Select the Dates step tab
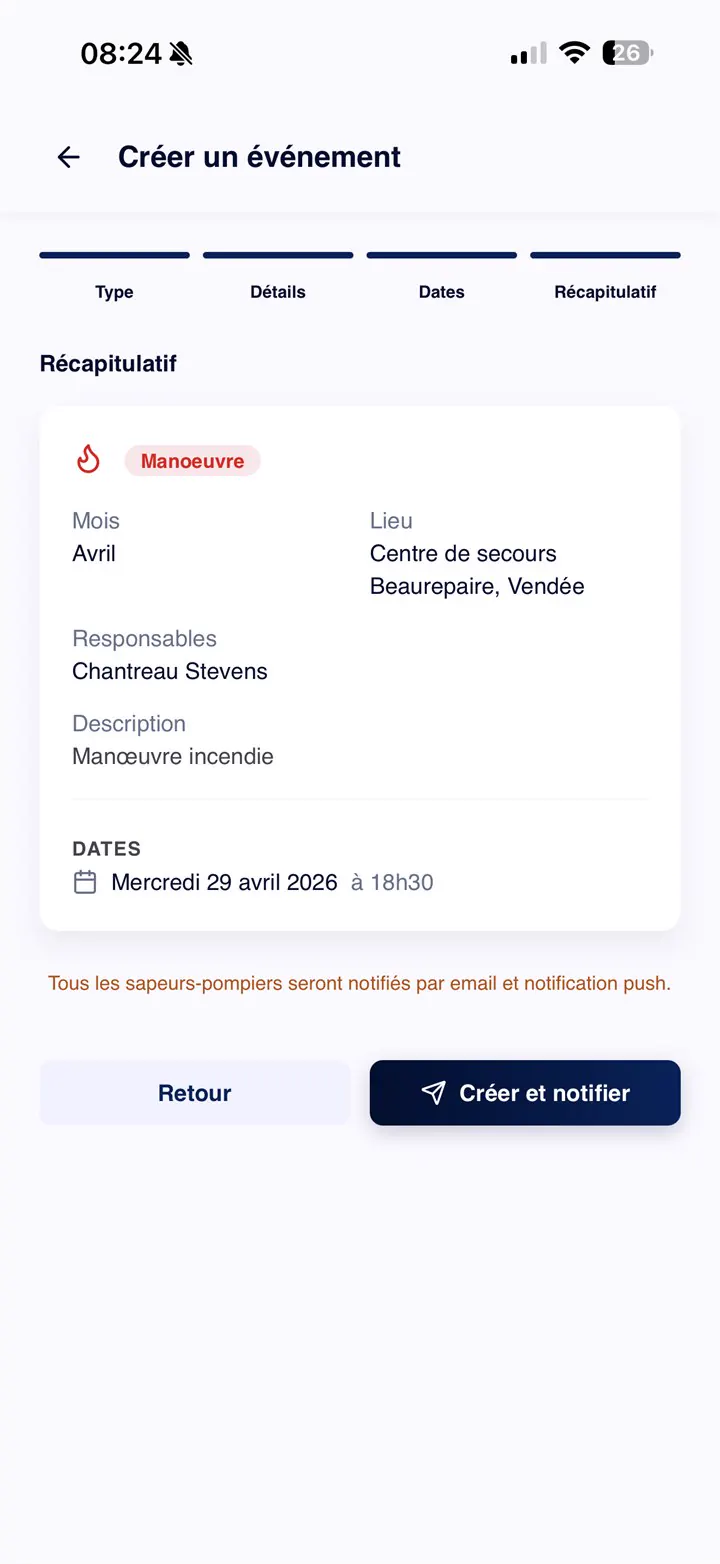The width and height of the screenshot is (720, 1564). [x=441, y=292]
